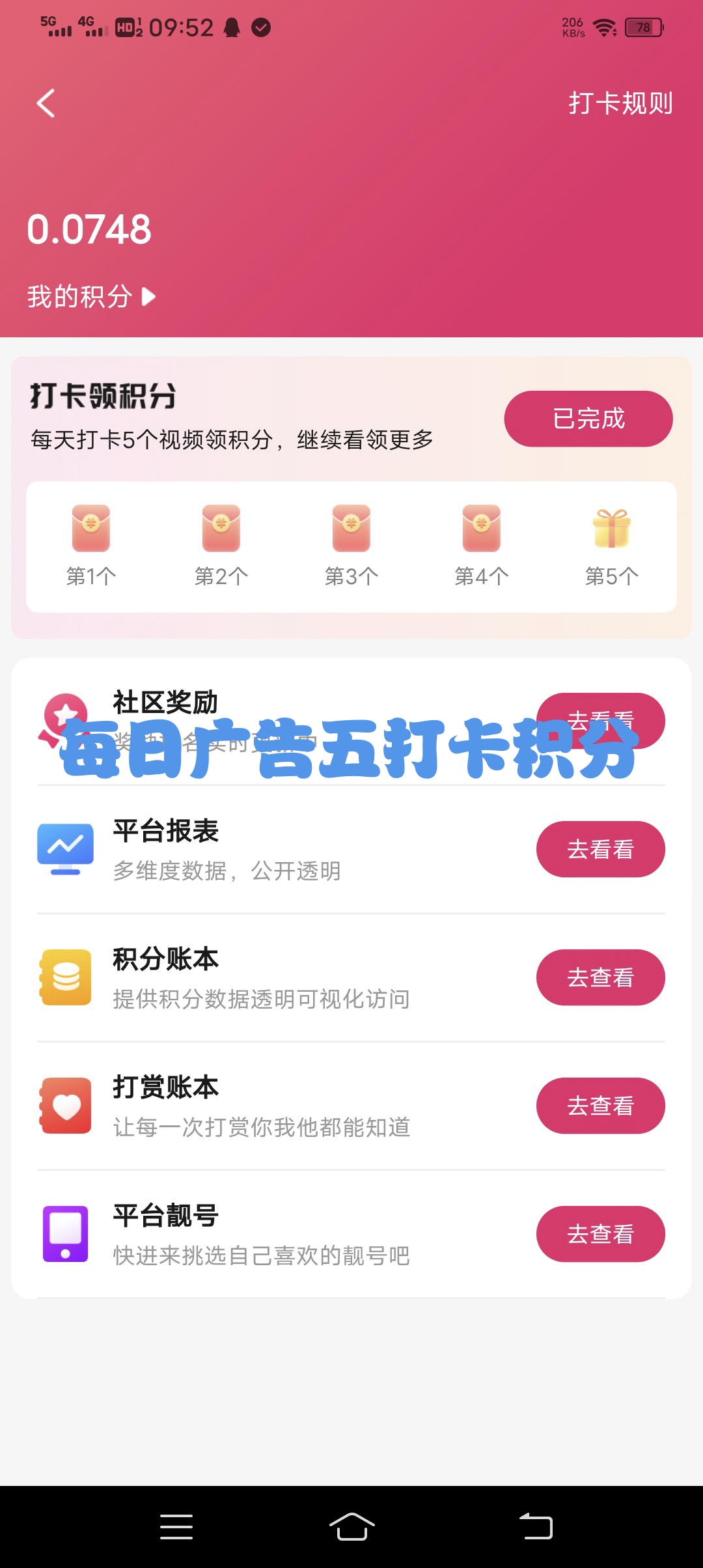The image size is (703, 1568).
Task: Open 打卡规则 check-in rules
Action: pyautogui.click(x=620, y=104)
